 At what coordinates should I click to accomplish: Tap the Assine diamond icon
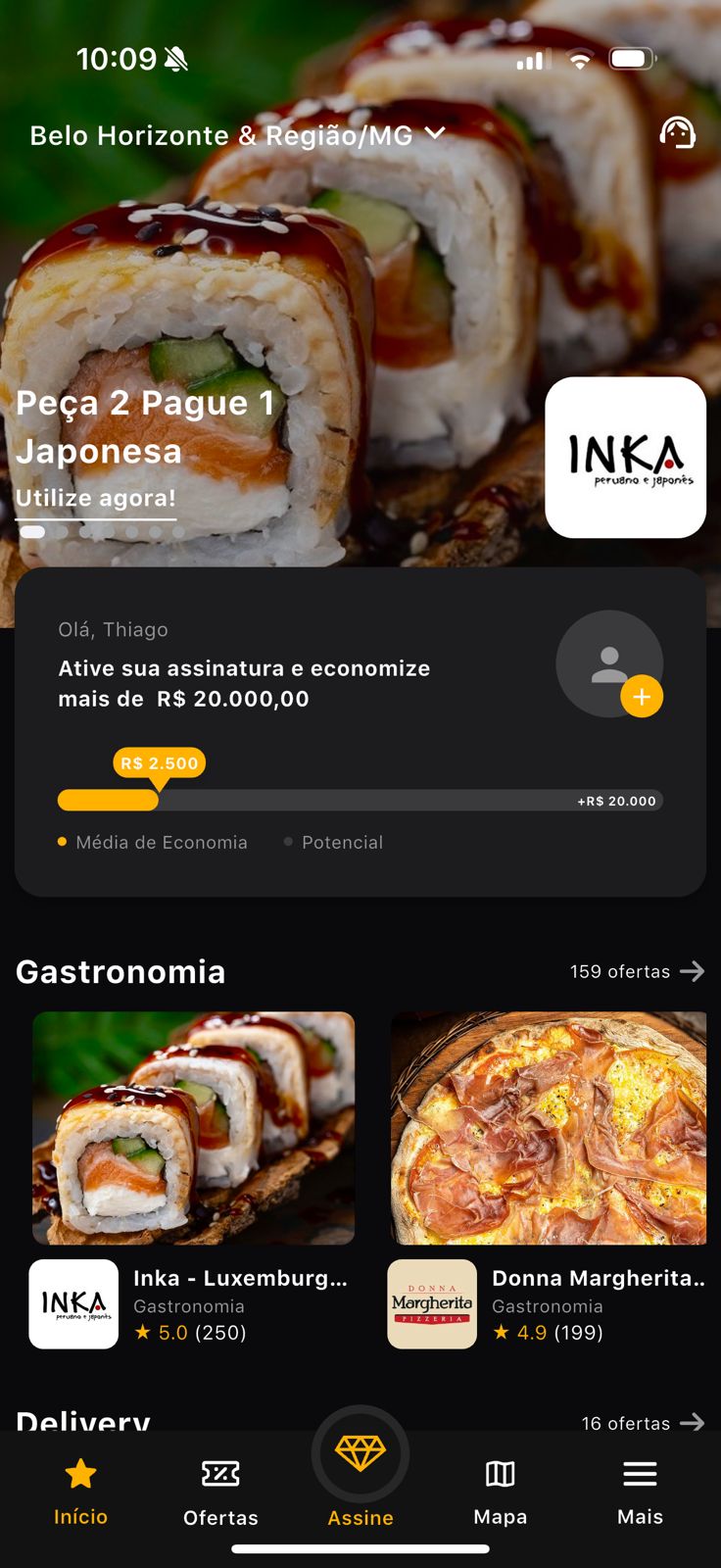pos(360,1455)
